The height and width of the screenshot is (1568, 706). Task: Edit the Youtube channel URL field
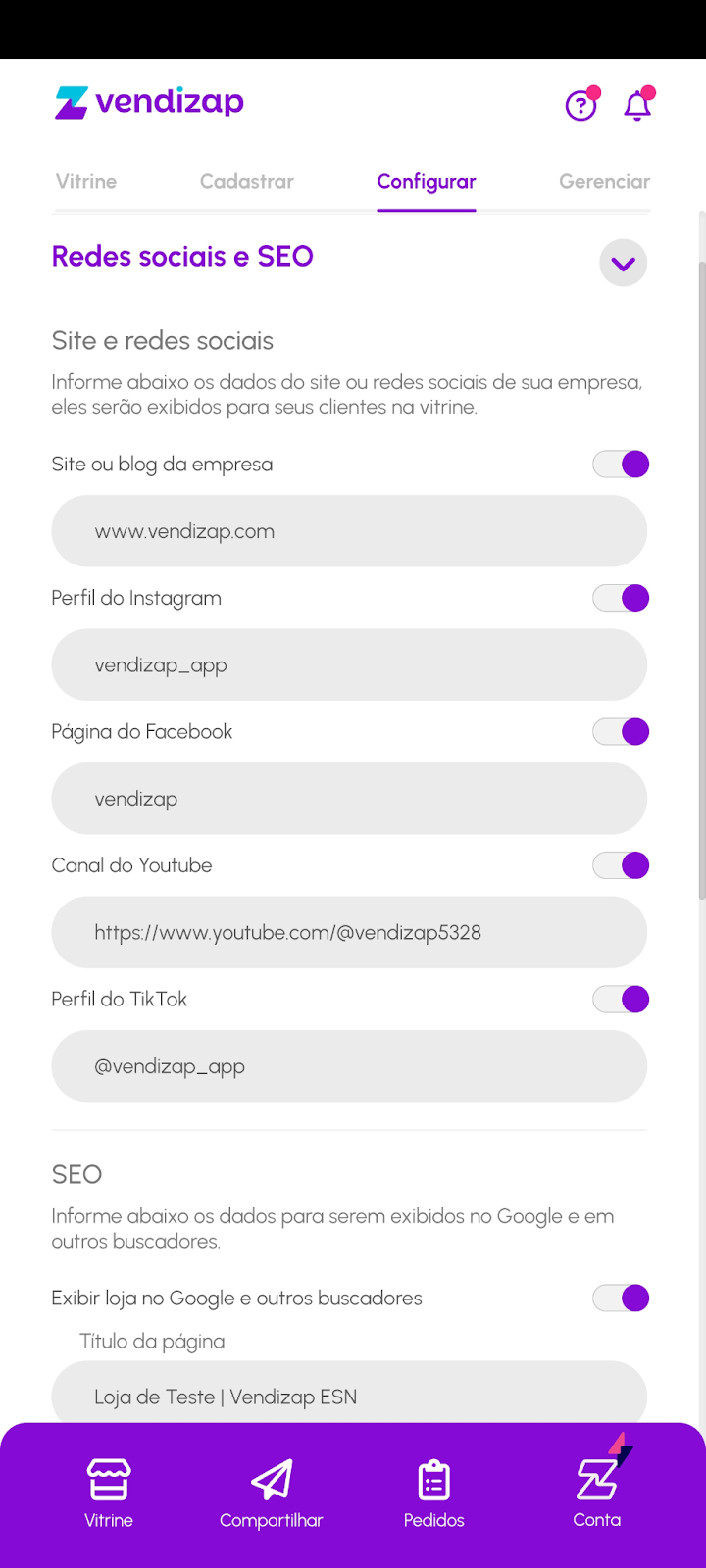pos(349,933)
